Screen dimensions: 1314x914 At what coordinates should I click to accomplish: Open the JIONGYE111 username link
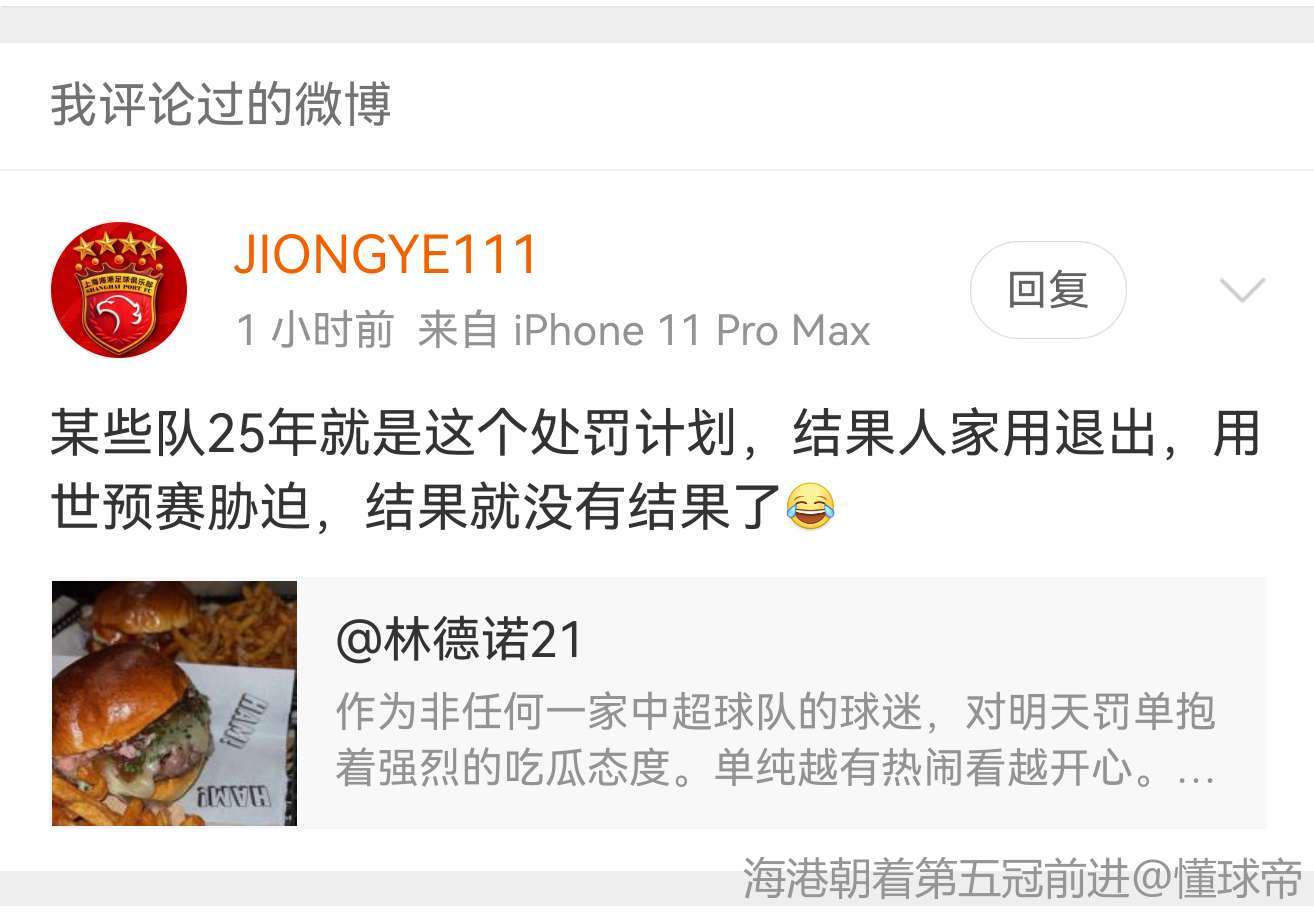point(386,254)
